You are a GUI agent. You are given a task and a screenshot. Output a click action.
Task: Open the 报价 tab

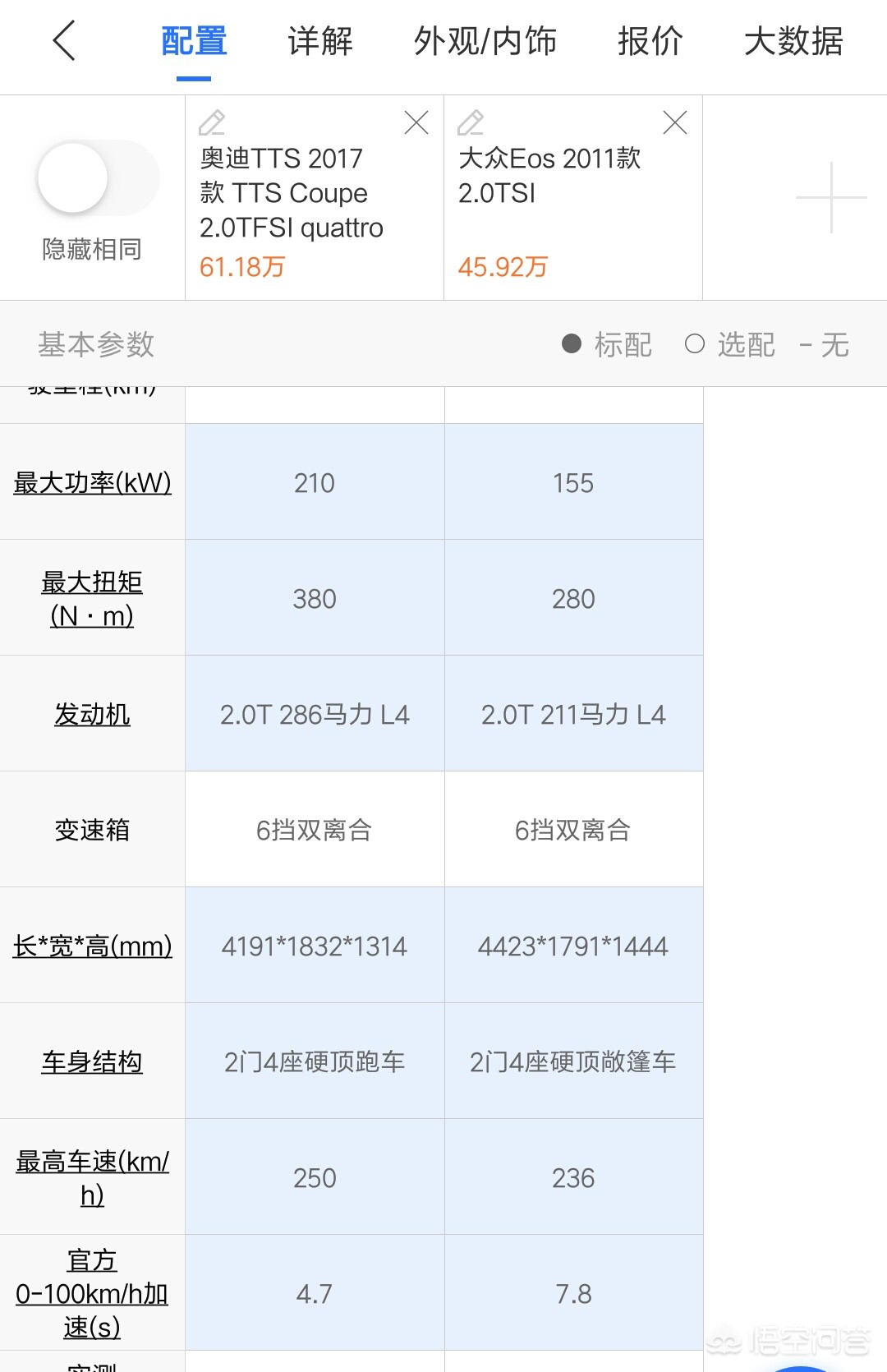tap(650, 41)
